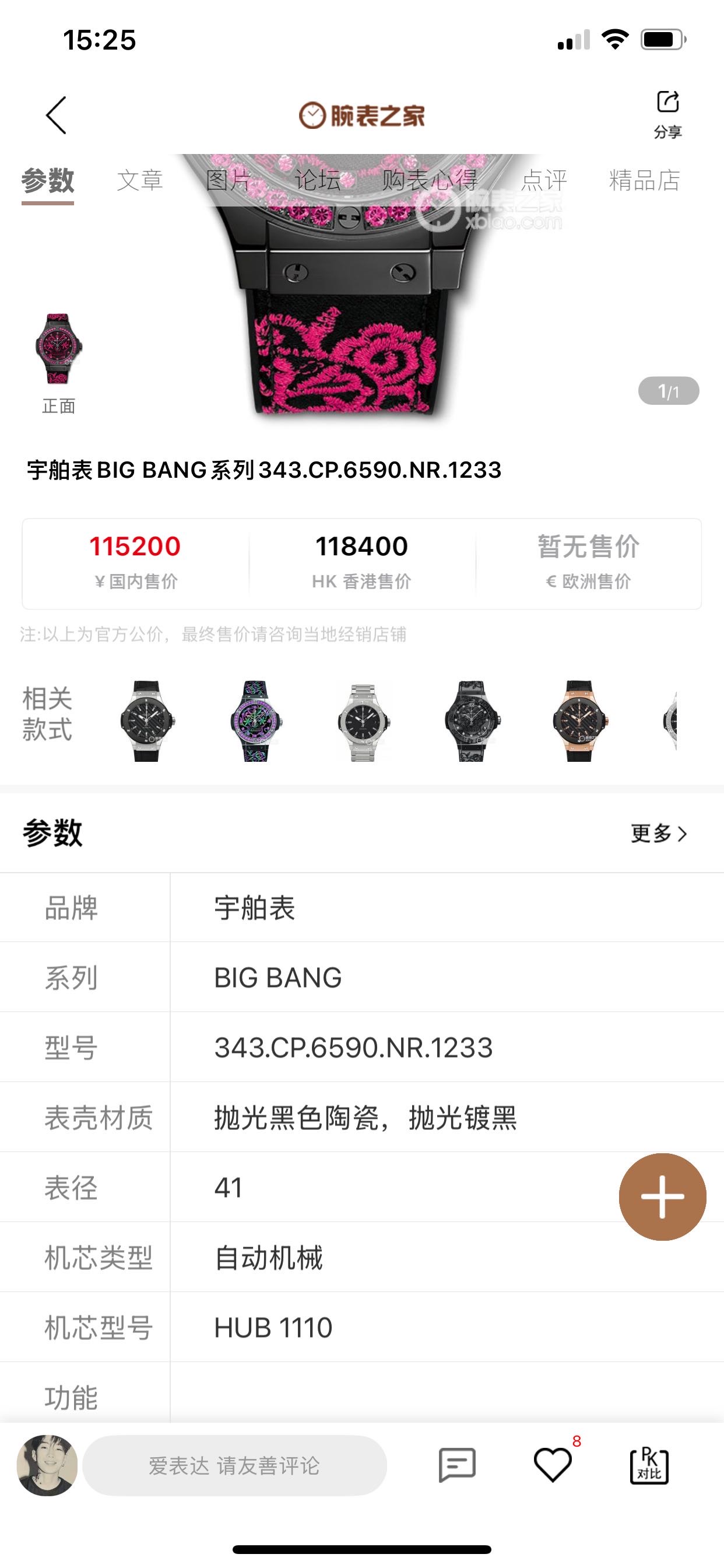Favorite this watch with the heart

(553, 1465)
